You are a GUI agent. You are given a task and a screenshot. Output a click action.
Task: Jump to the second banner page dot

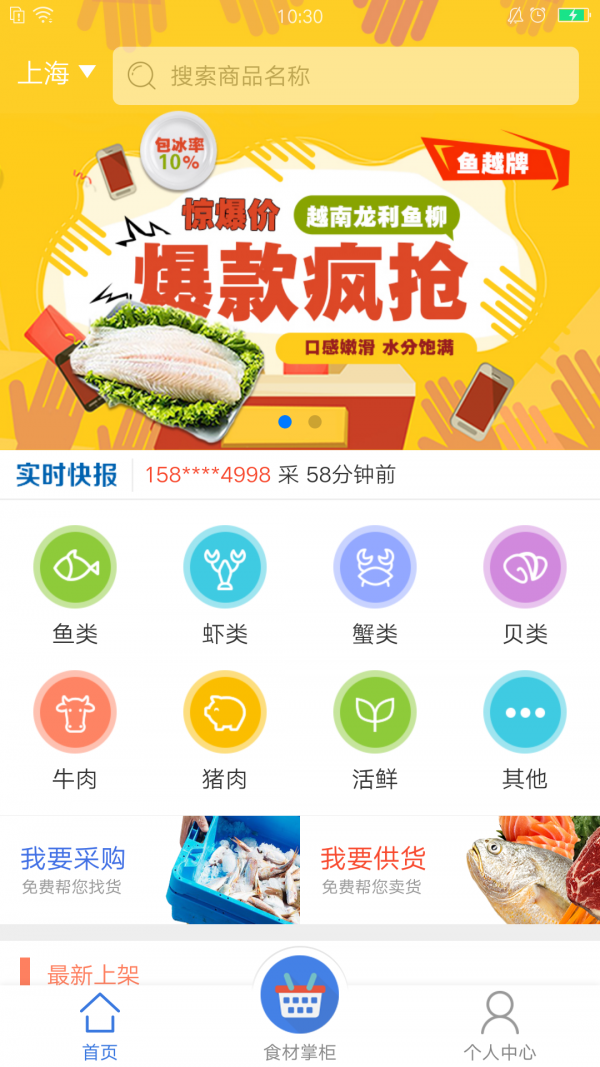click(315, 422)
